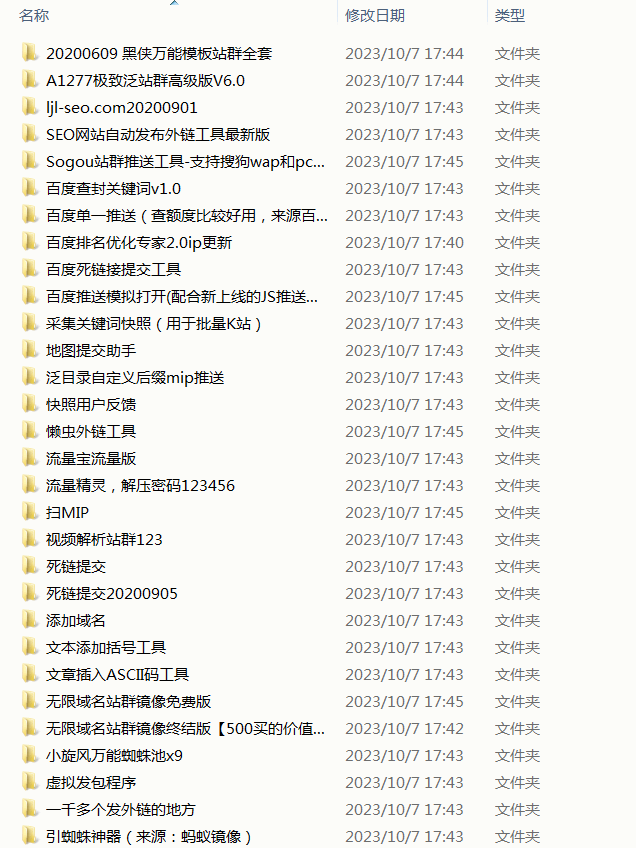Open the 快照用户反馈 folder
The height and width of the screenshot is (848, 636).
coord(91,404)
